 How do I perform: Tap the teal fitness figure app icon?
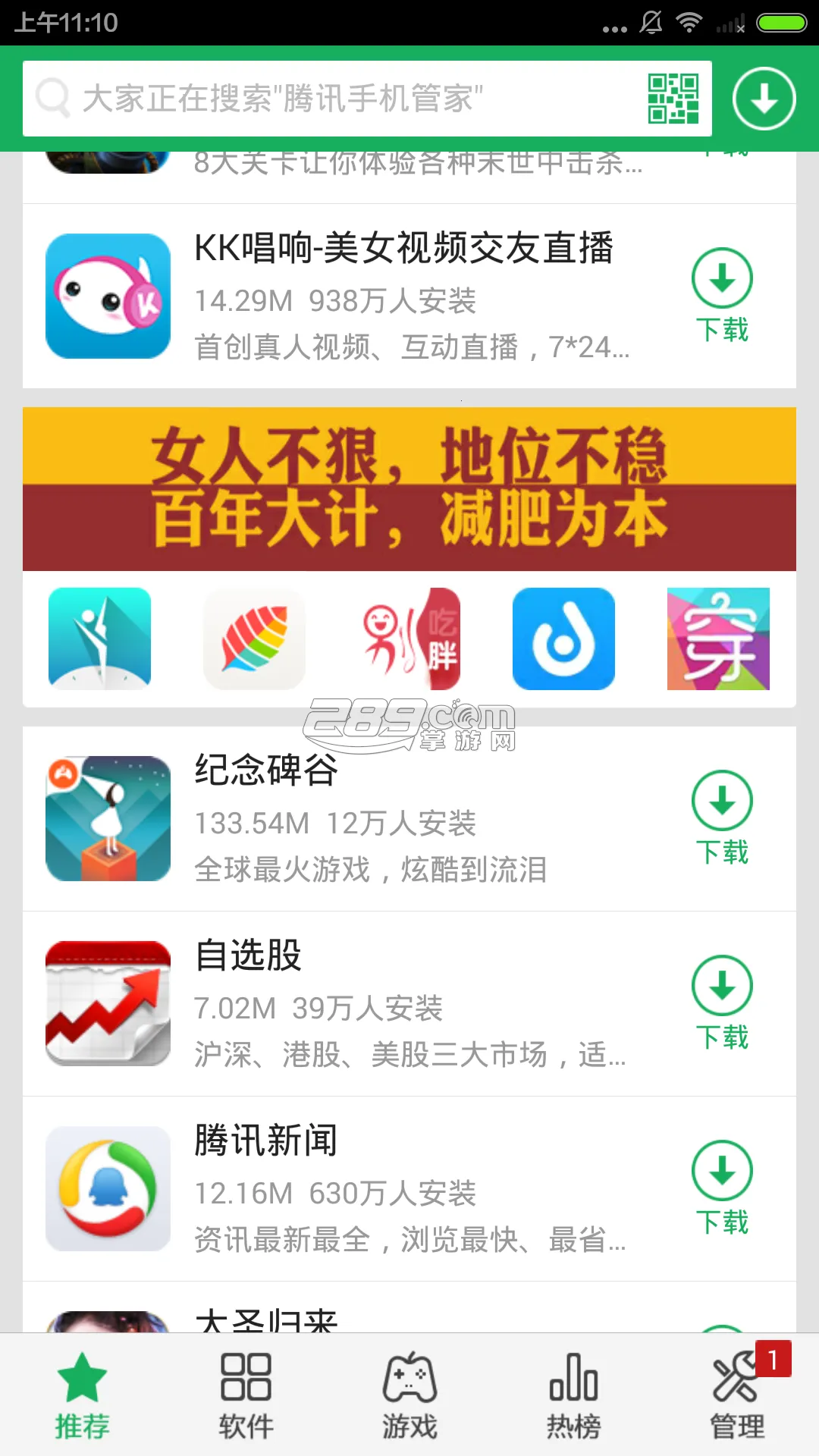coord(99,638)
